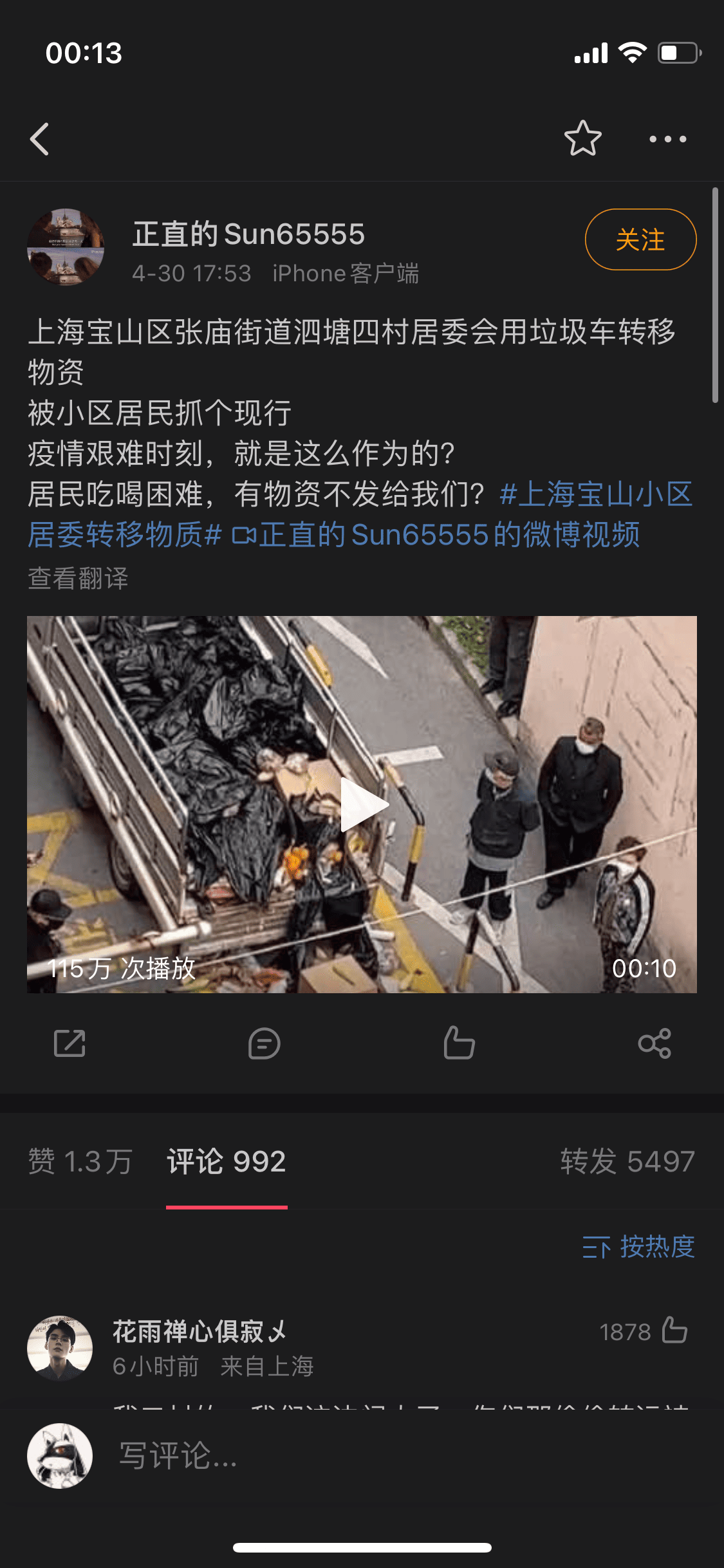Play the 00:10 video
The image size is (724, 1568).
(x=362, y=804)
